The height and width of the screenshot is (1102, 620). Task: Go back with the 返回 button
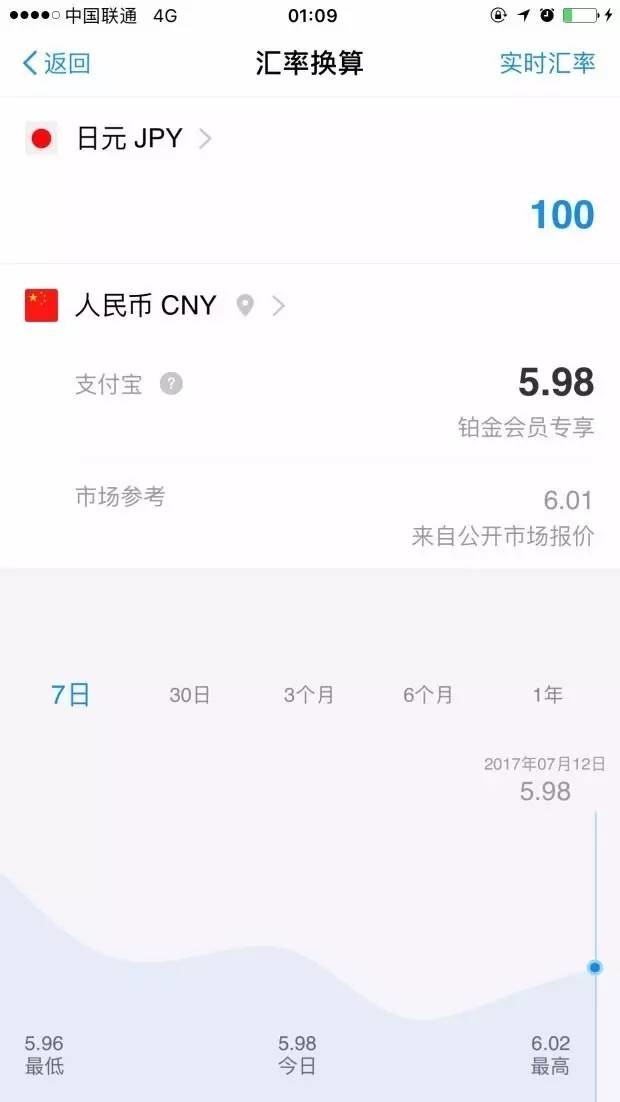pyautogui.click(x=56, y=63)
